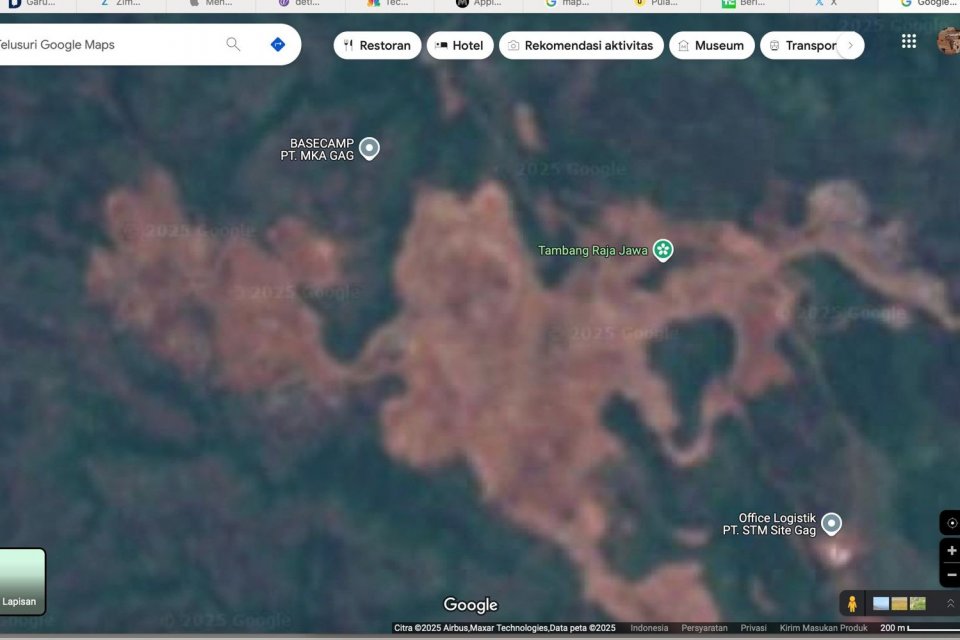Open Kirim Masukan Produk link

[823, 628]
